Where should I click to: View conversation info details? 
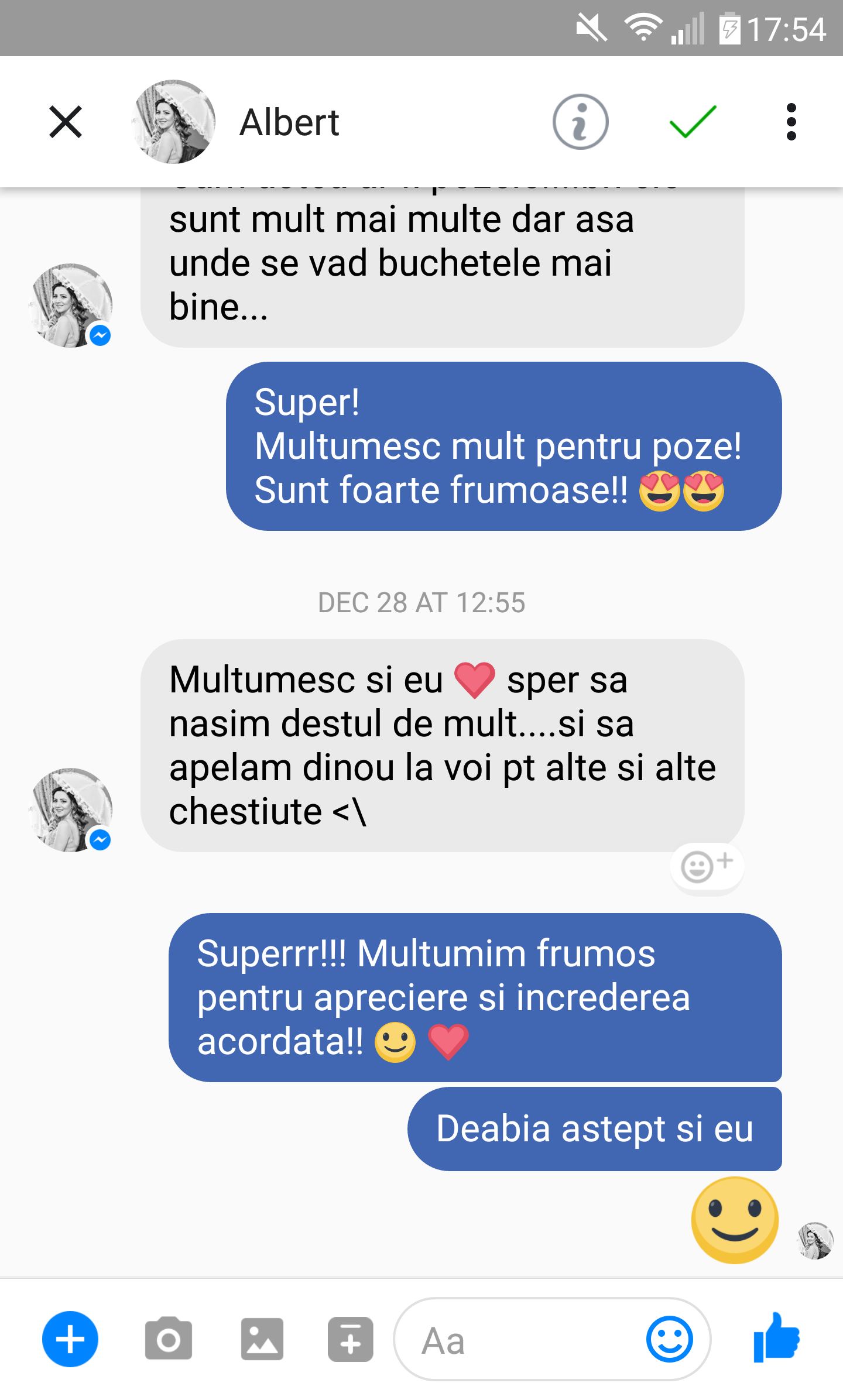pos(580,122)
